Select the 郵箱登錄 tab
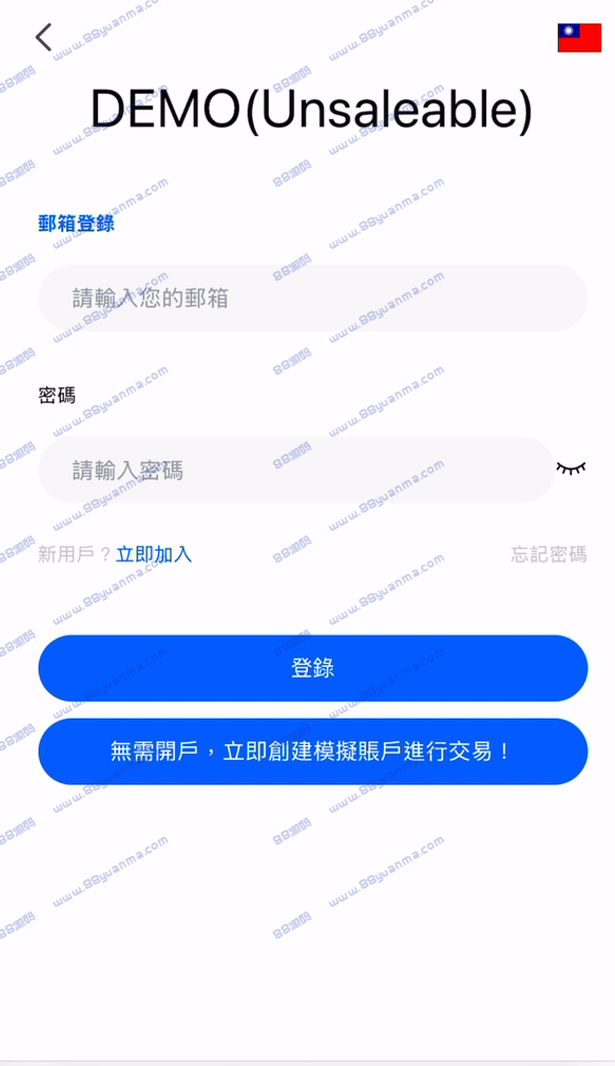 coord(76,223)
